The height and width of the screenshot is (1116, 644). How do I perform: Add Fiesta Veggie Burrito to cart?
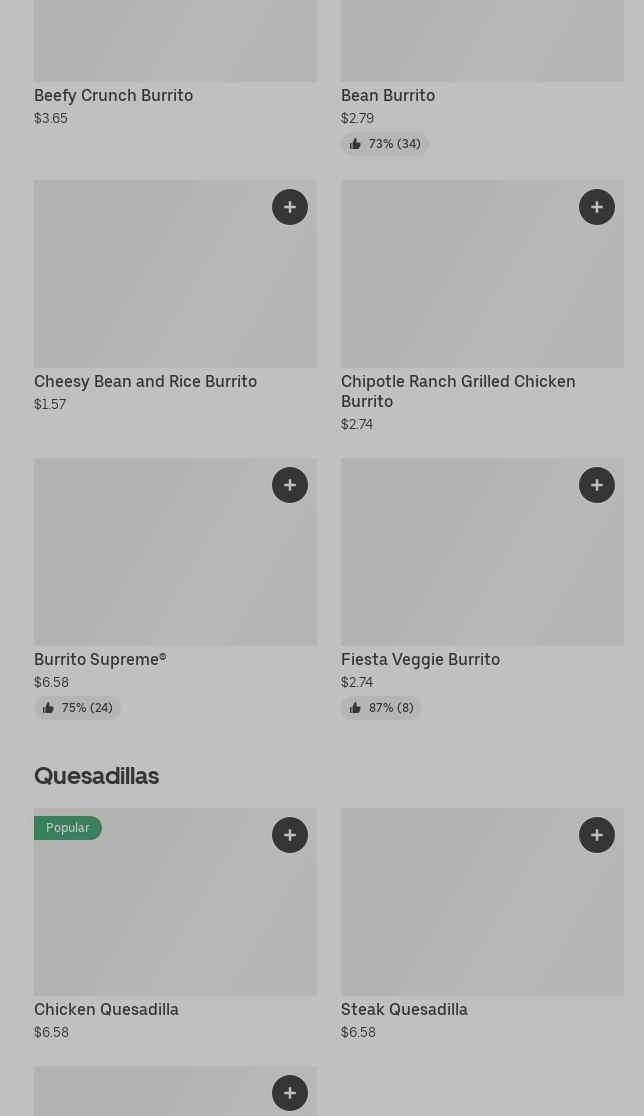pyautogui.click(x=597, y=485)
